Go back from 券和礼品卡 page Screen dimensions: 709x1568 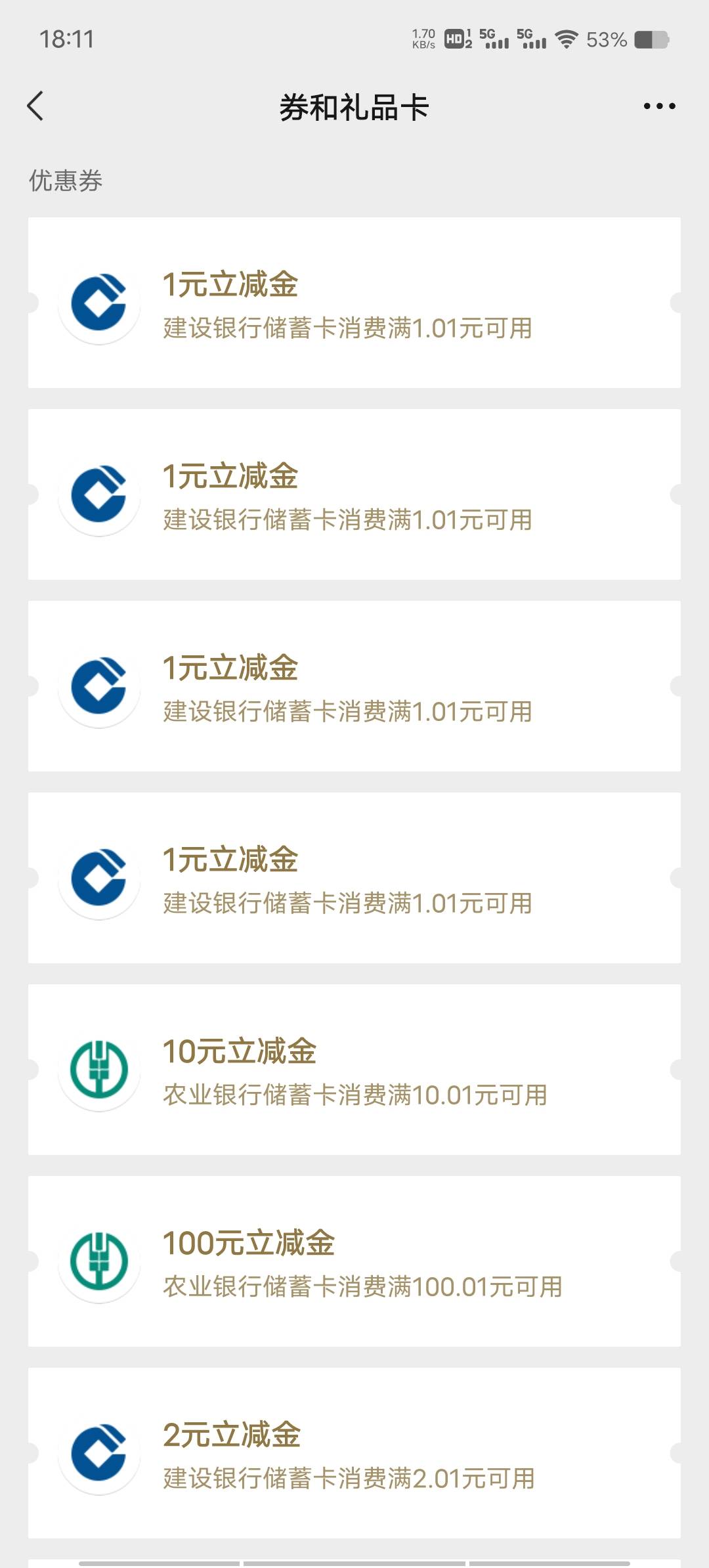click(x=35, y=106)
